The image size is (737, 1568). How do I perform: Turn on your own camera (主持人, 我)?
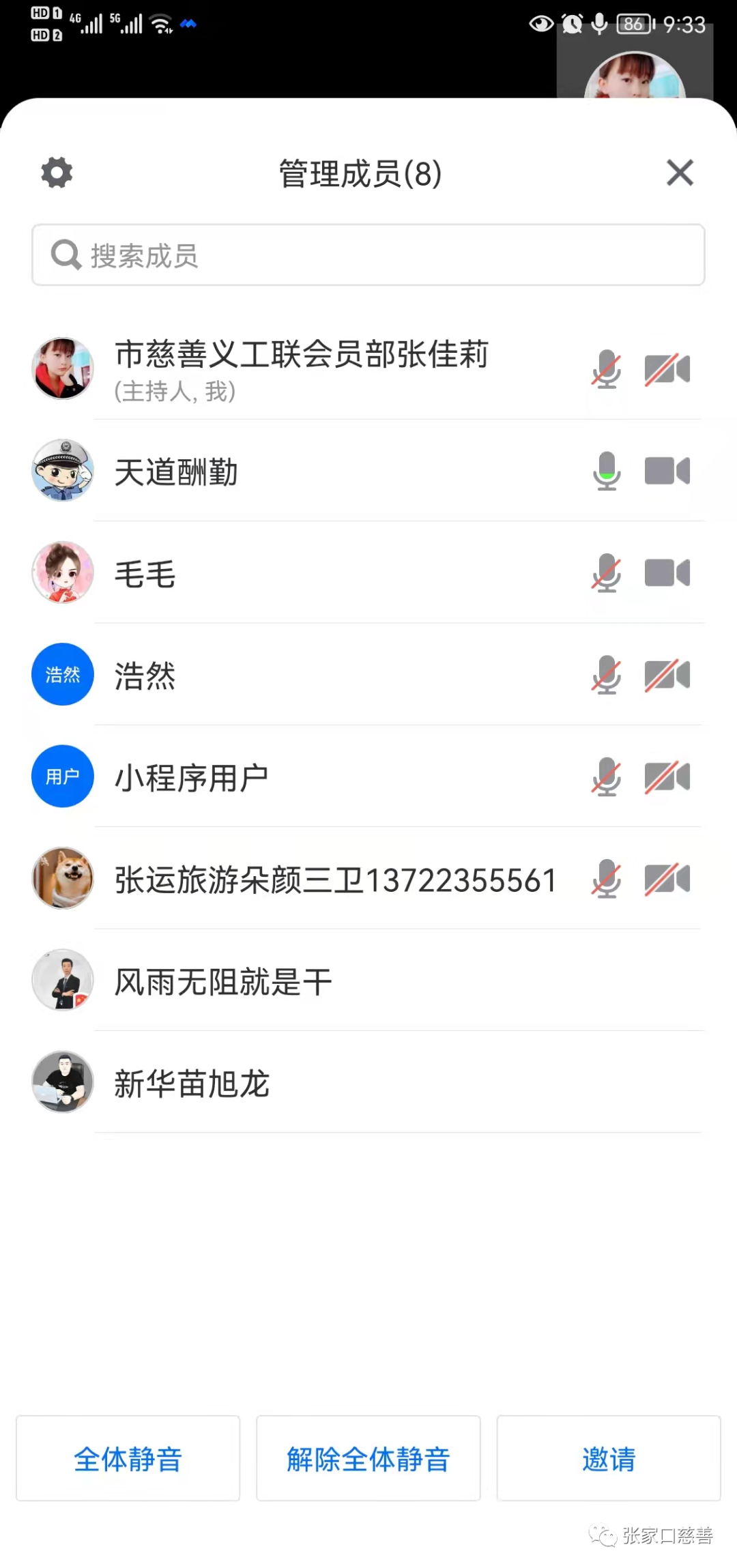[x=667, y=369]
